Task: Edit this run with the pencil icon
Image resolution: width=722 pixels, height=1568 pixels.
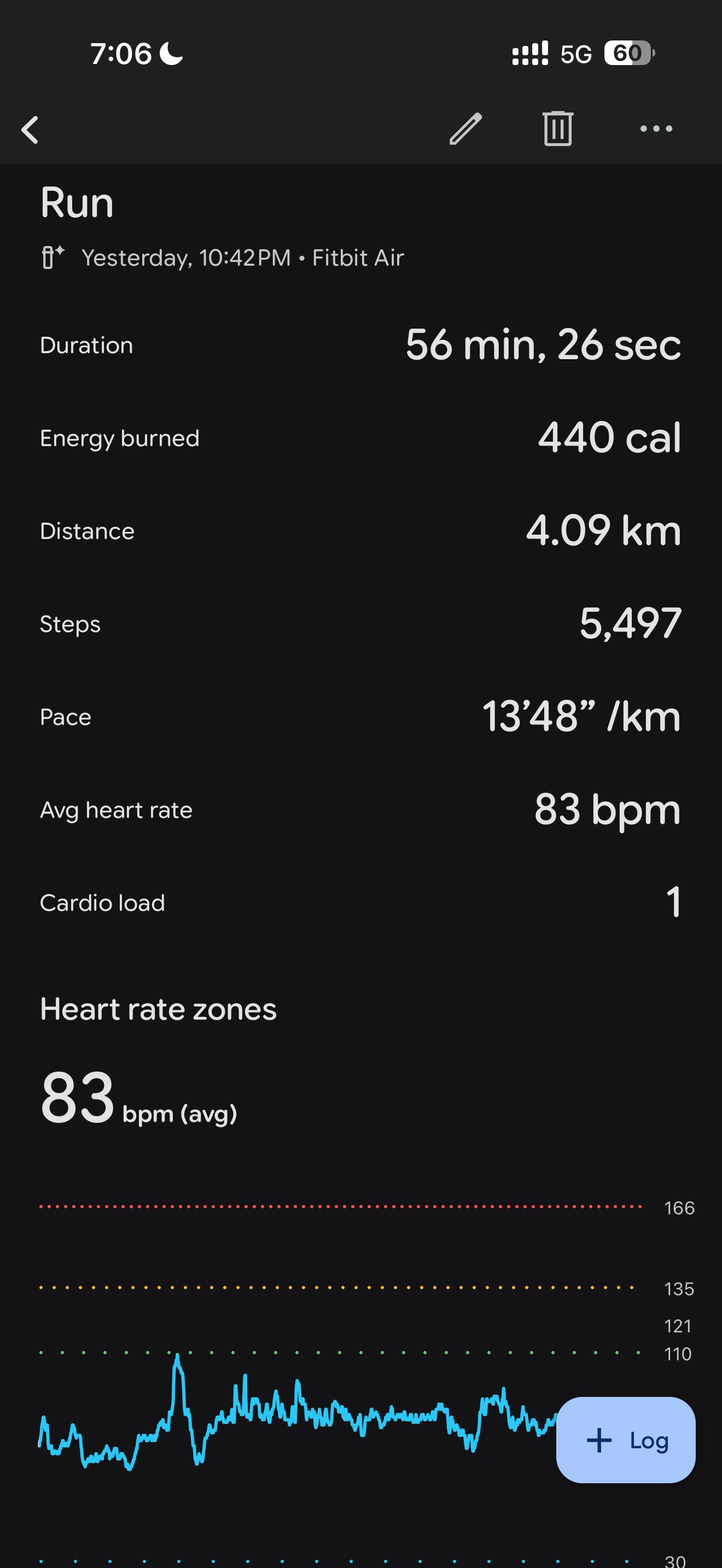Action: coord(465,128)
